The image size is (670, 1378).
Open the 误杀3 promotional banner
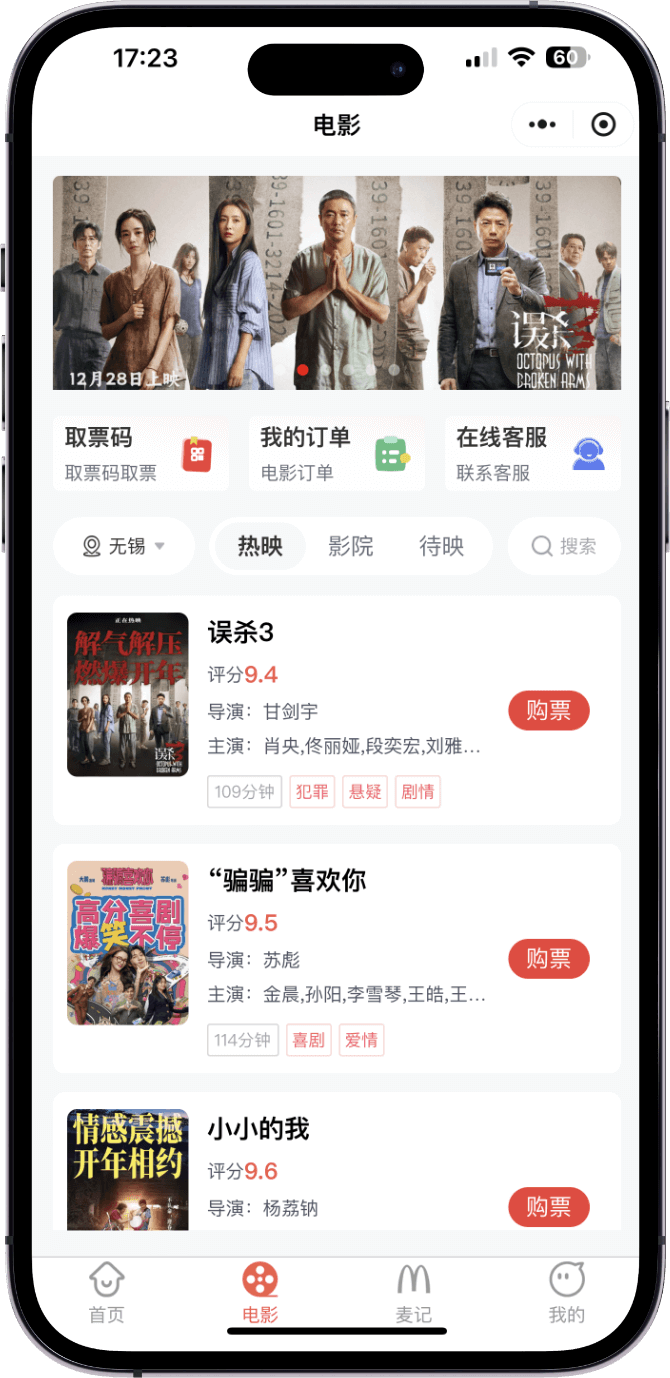336,283
